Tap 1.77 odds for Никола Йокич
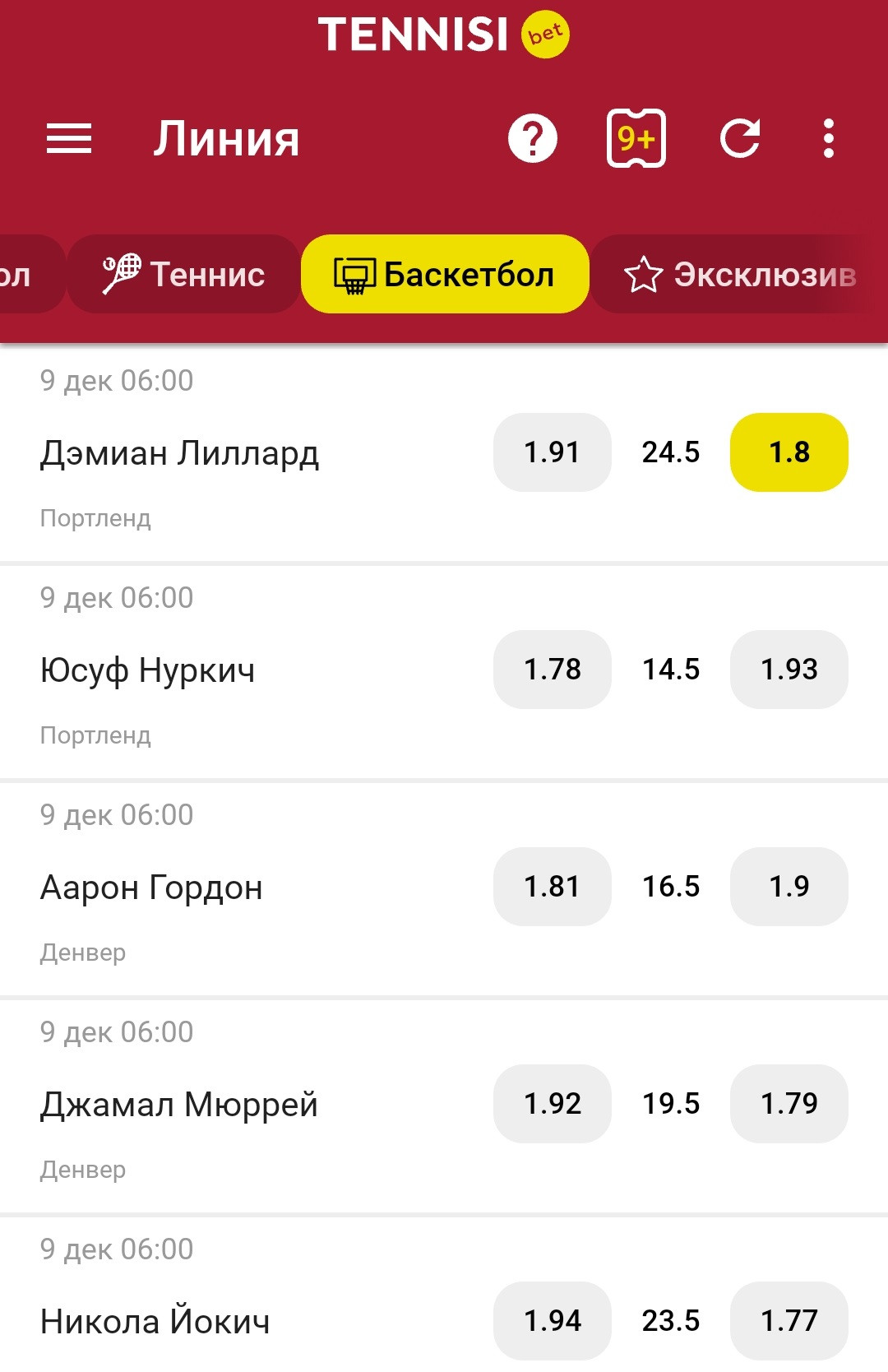 coord(789,1321)
